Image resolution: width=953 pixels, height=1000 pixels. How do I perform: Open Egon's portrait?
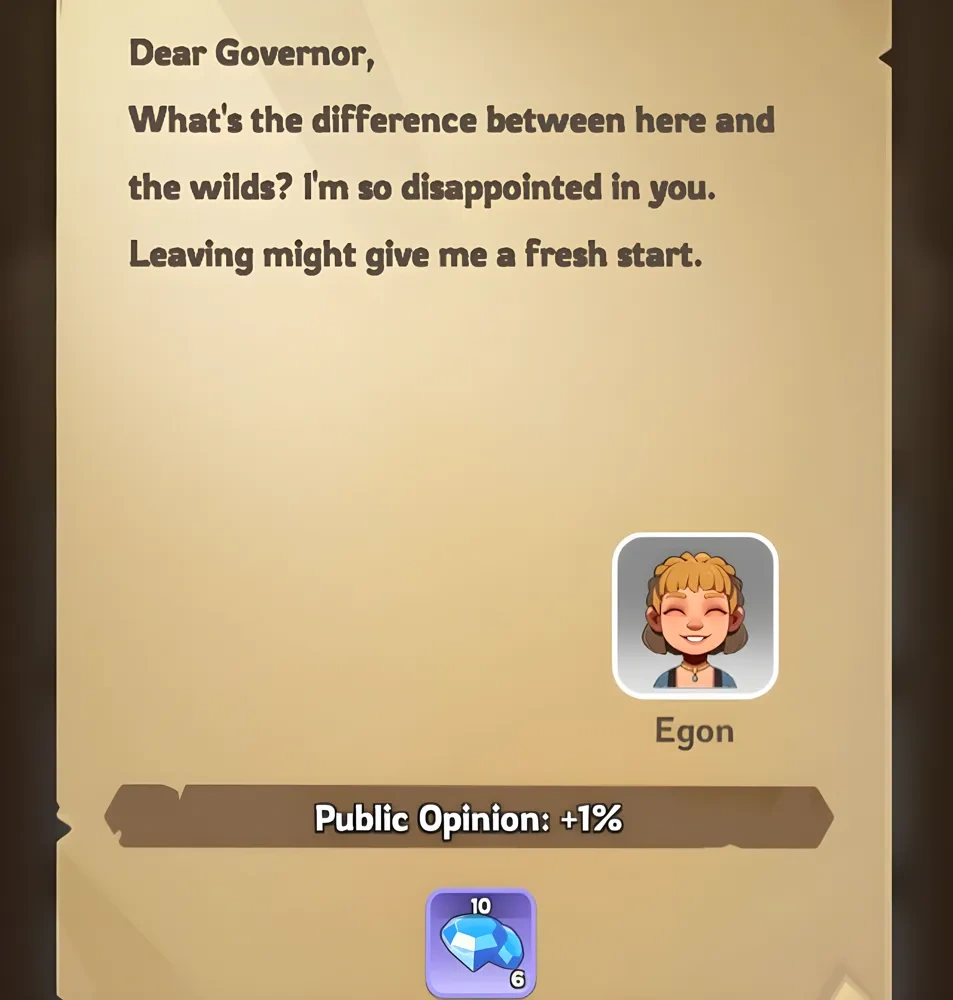point(695,615)
